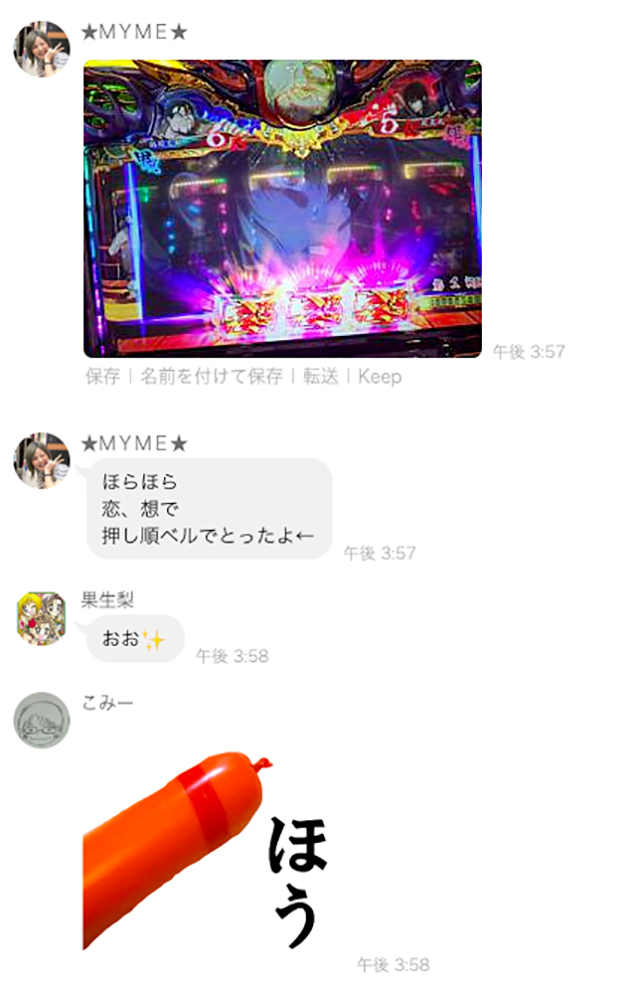Open 果生梨's profile avatar

41,618
